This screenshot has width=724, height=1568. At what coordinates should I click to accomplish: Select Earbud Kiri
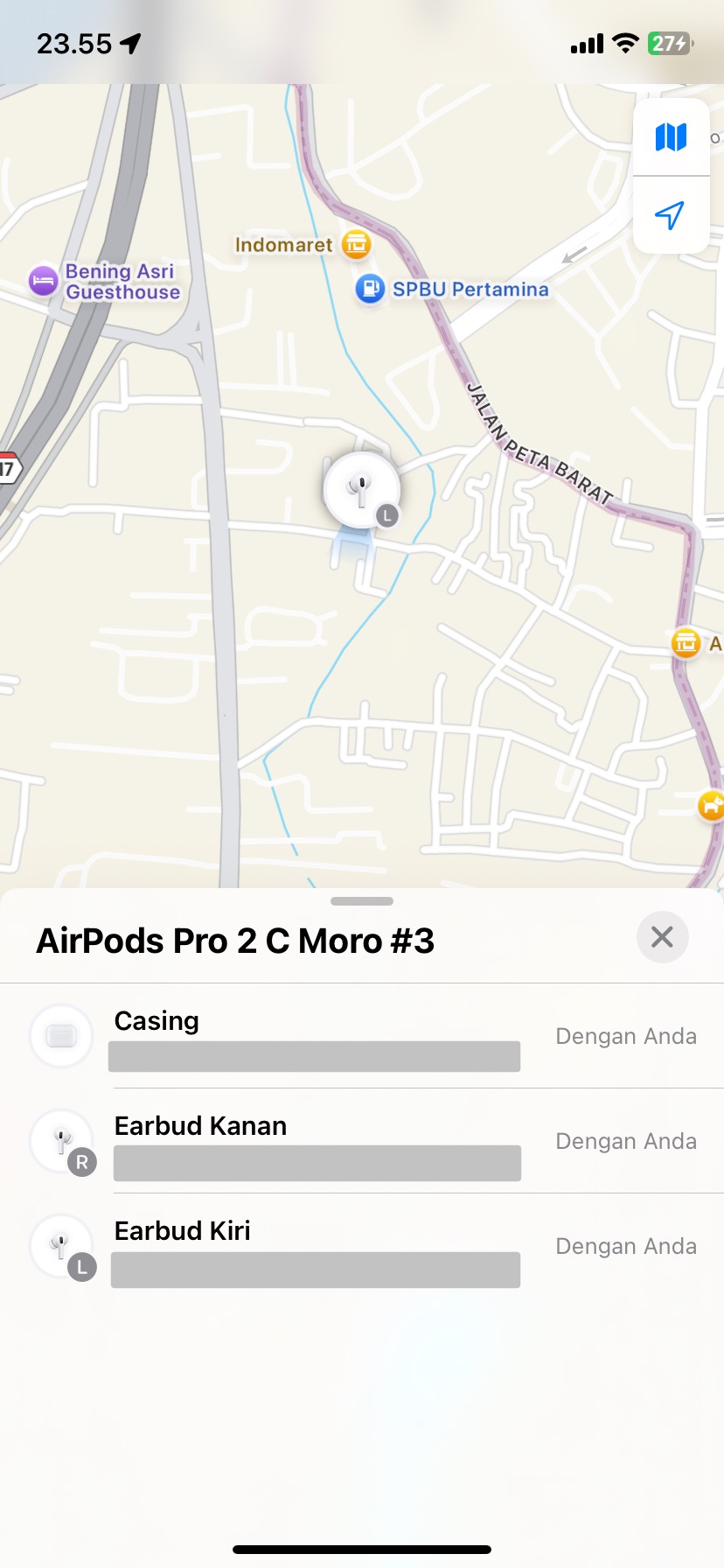point(362,1247)
